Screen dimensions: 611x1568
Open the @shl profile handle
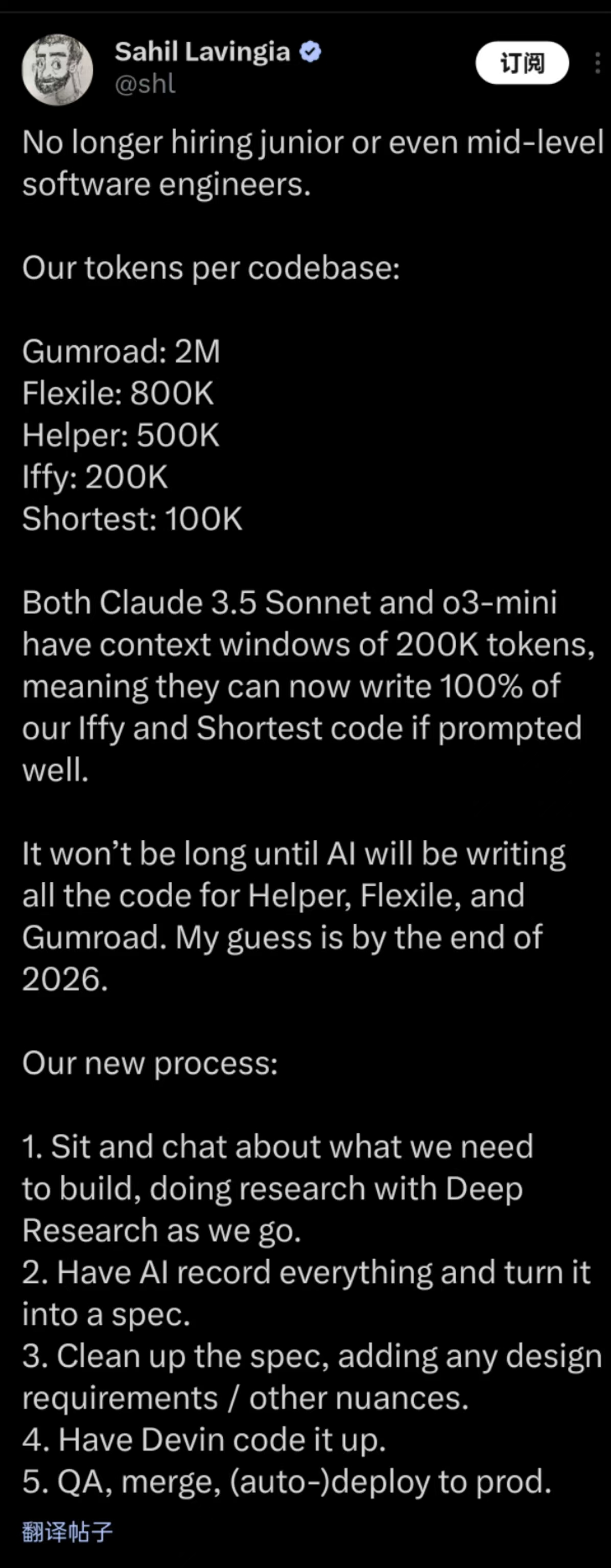tap(145, 84)
